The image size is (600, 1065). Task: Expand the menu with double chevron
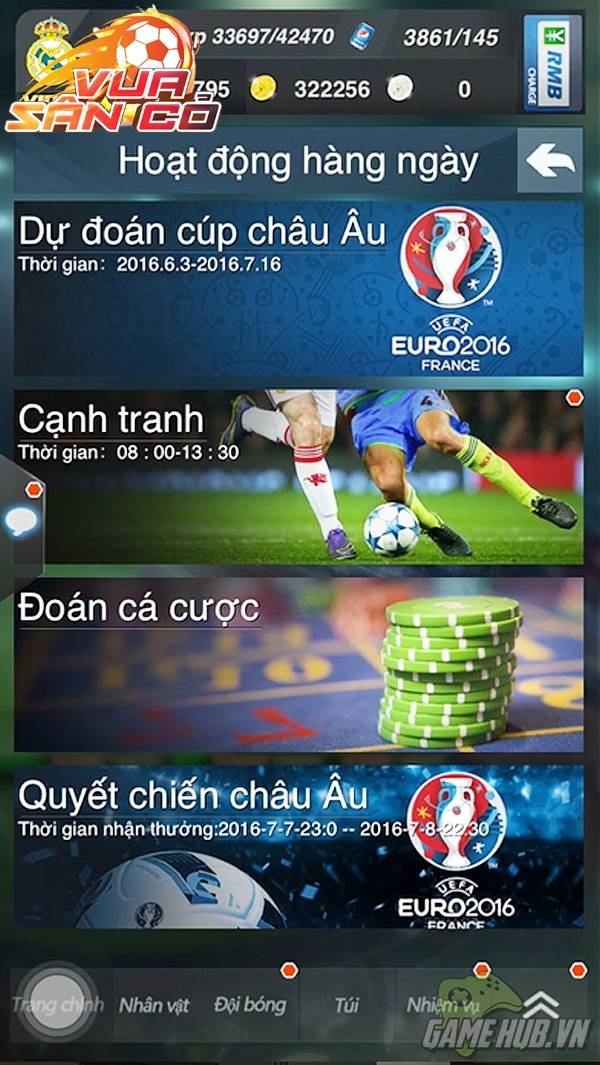(x=540, y=1005)
